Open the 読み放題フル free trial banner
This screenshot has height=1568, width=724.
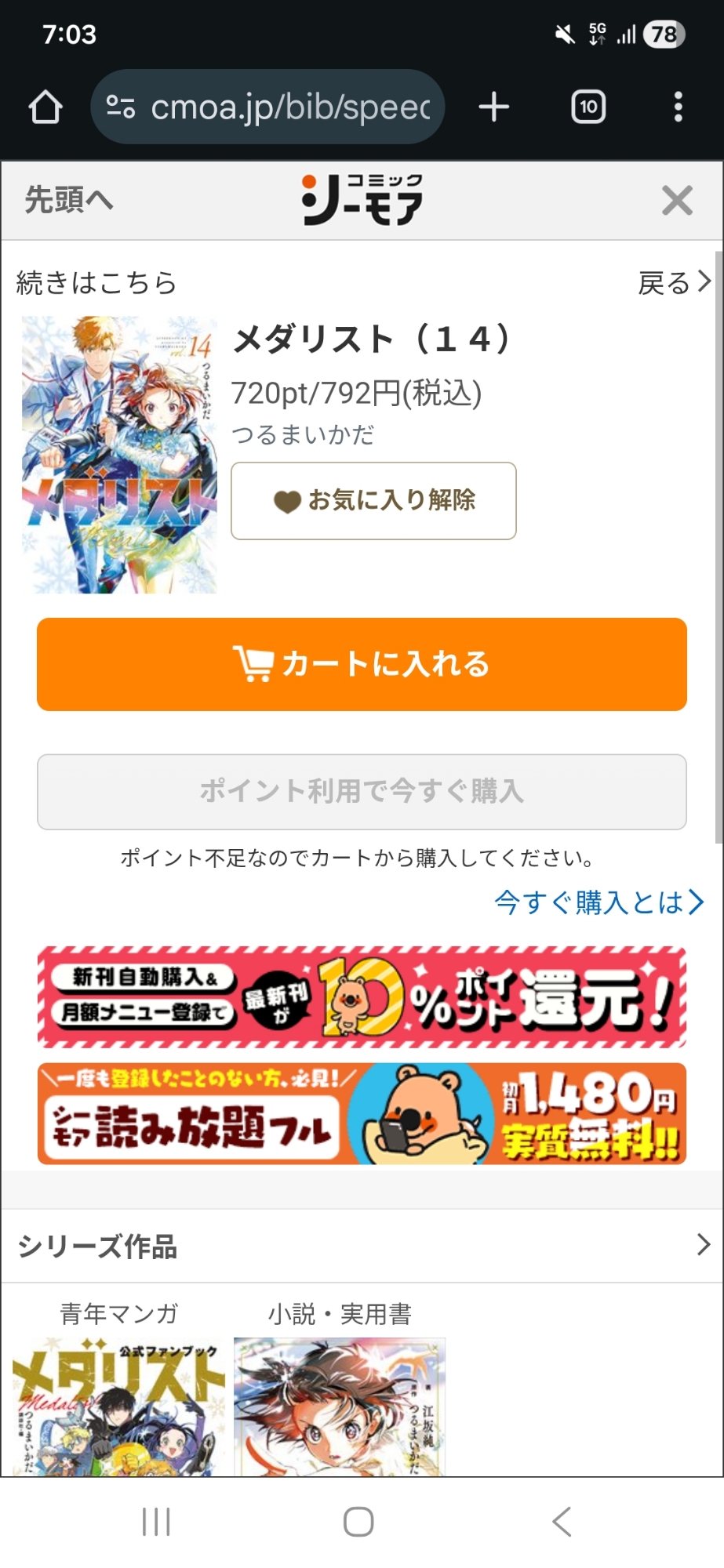pyautogui.click(x=362, y=1113)
